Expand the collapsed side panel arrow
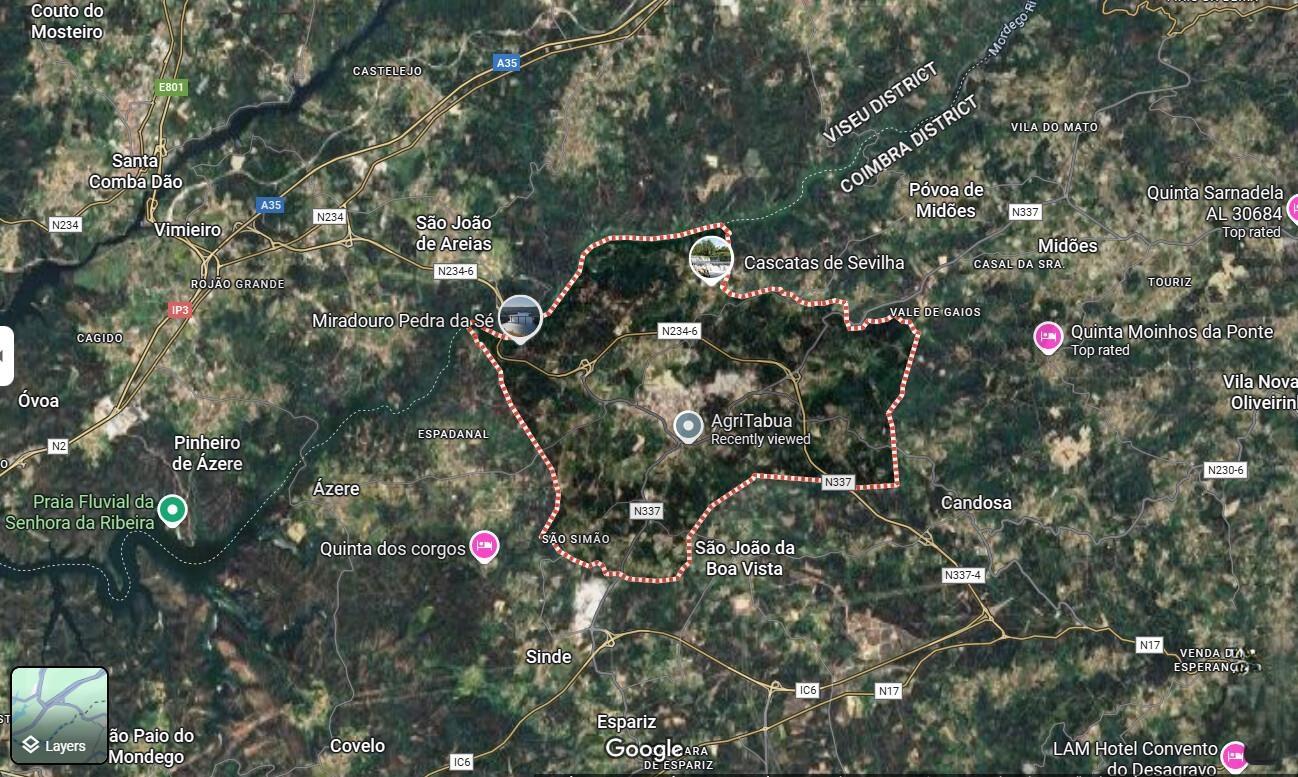 (x=5, y=356)
